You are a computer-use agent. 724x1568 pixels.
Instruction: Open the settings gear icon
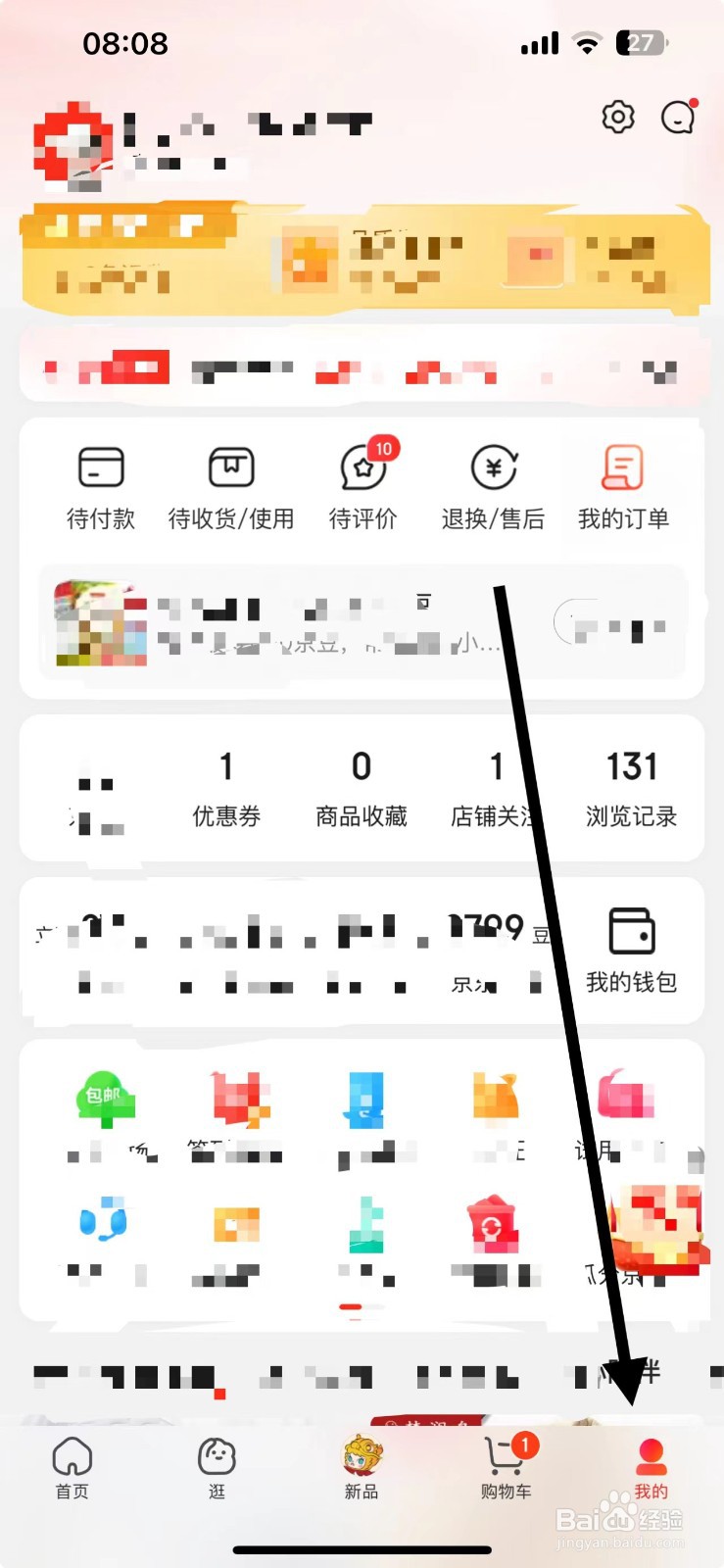[616, 117]
